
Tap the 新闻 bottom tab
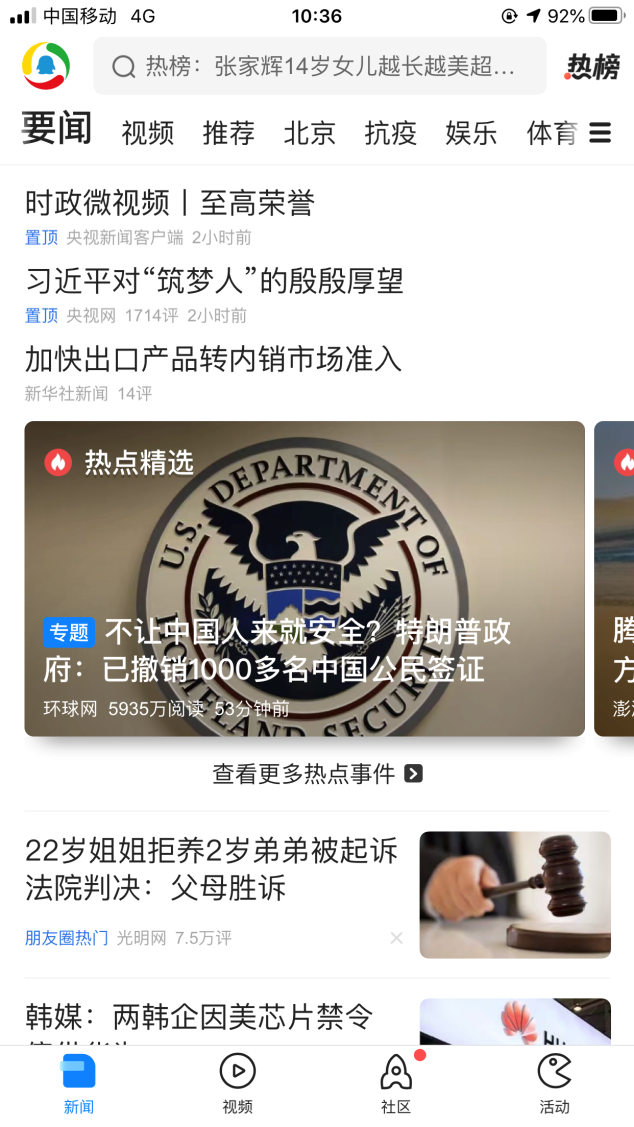(x=79, y=1083)
